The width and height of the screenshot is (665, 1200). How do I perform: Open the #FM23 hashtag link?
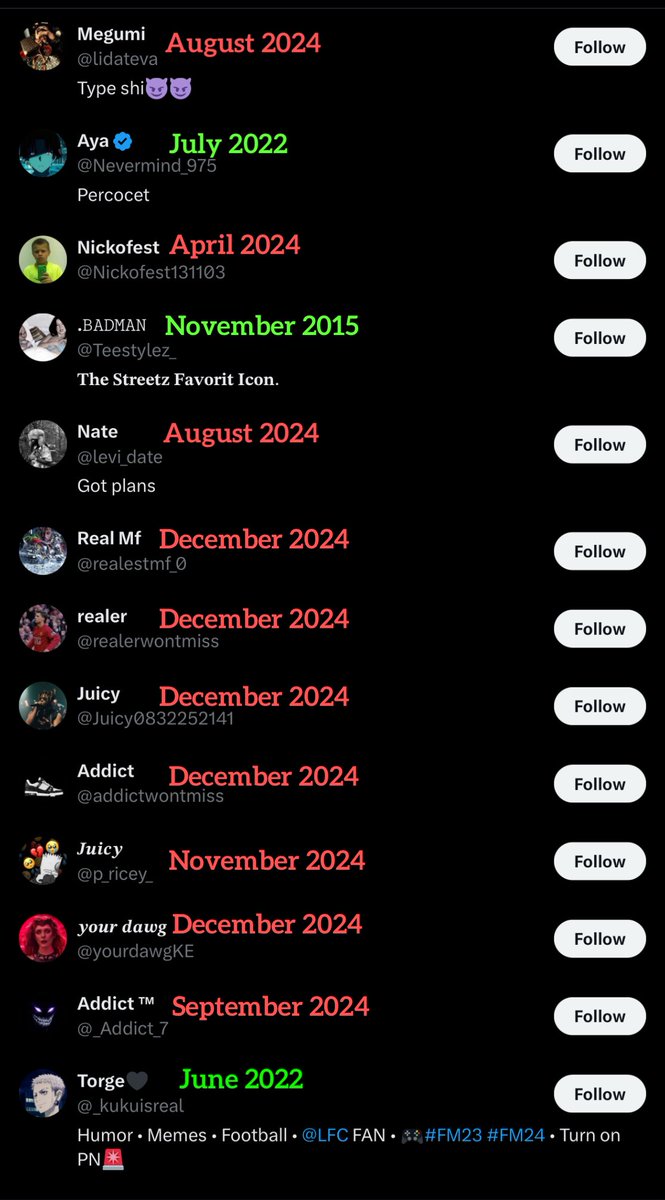click(453, 1136)
